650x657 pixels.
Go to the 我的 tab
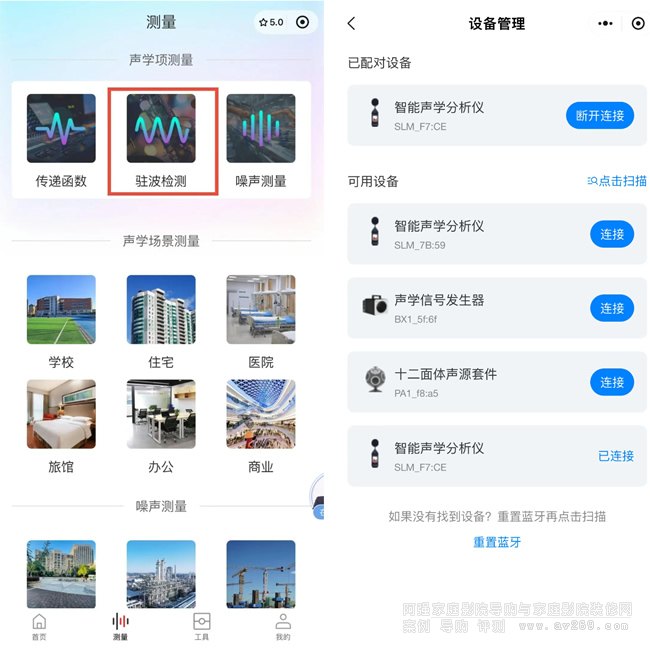pos(283,627)
